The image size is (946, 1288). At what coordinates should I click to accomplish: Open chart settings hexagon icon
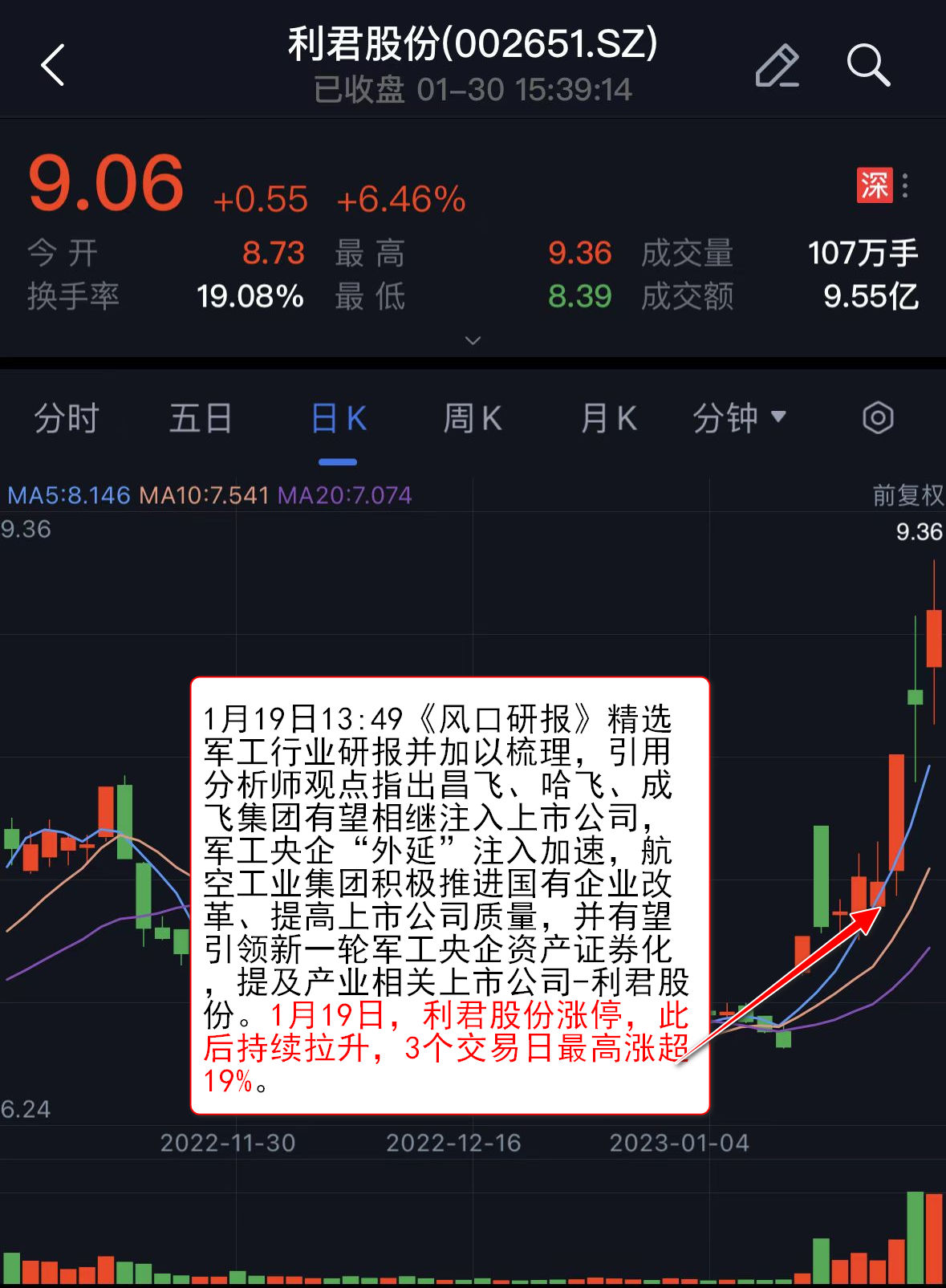pyautogui.click(x=878, y=418)
